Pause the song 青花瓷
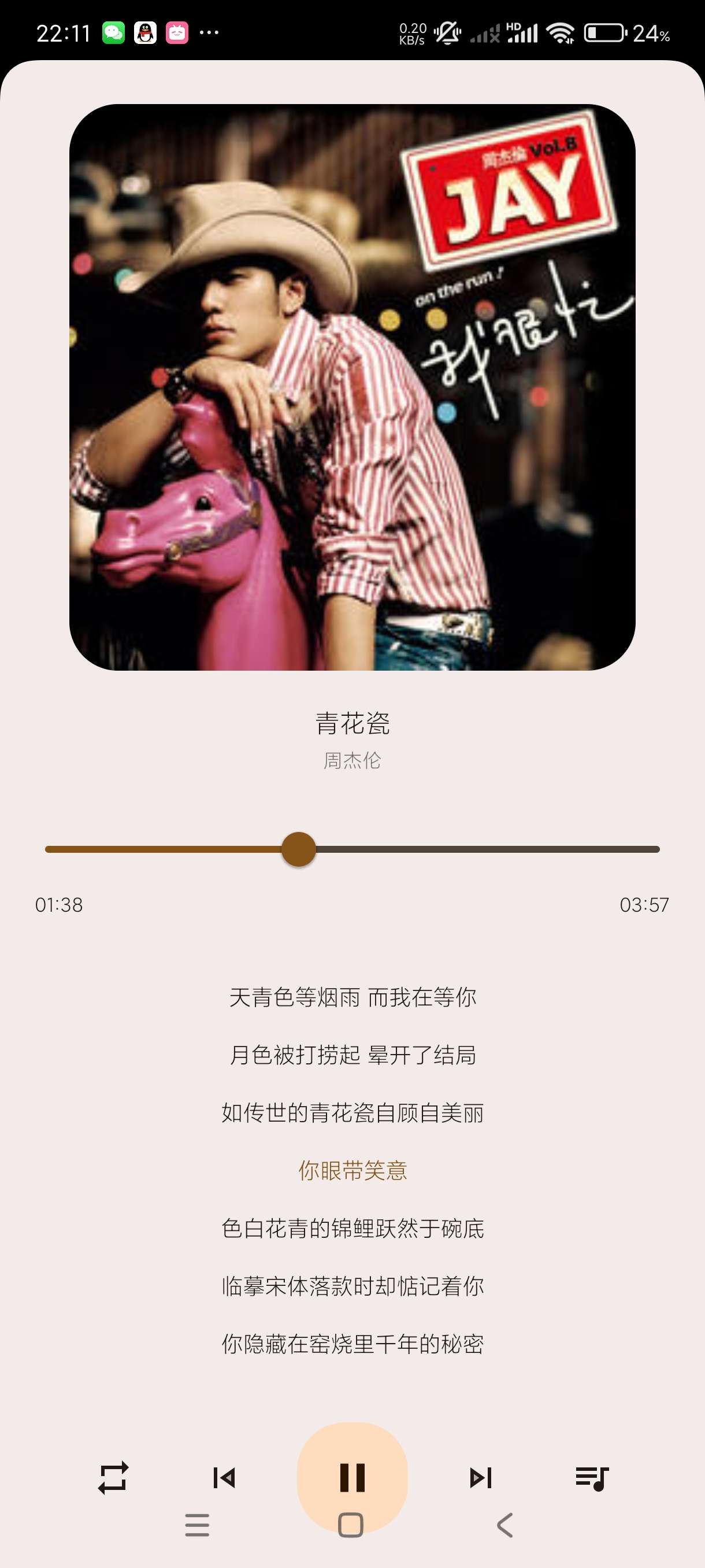 (352, 1476)
